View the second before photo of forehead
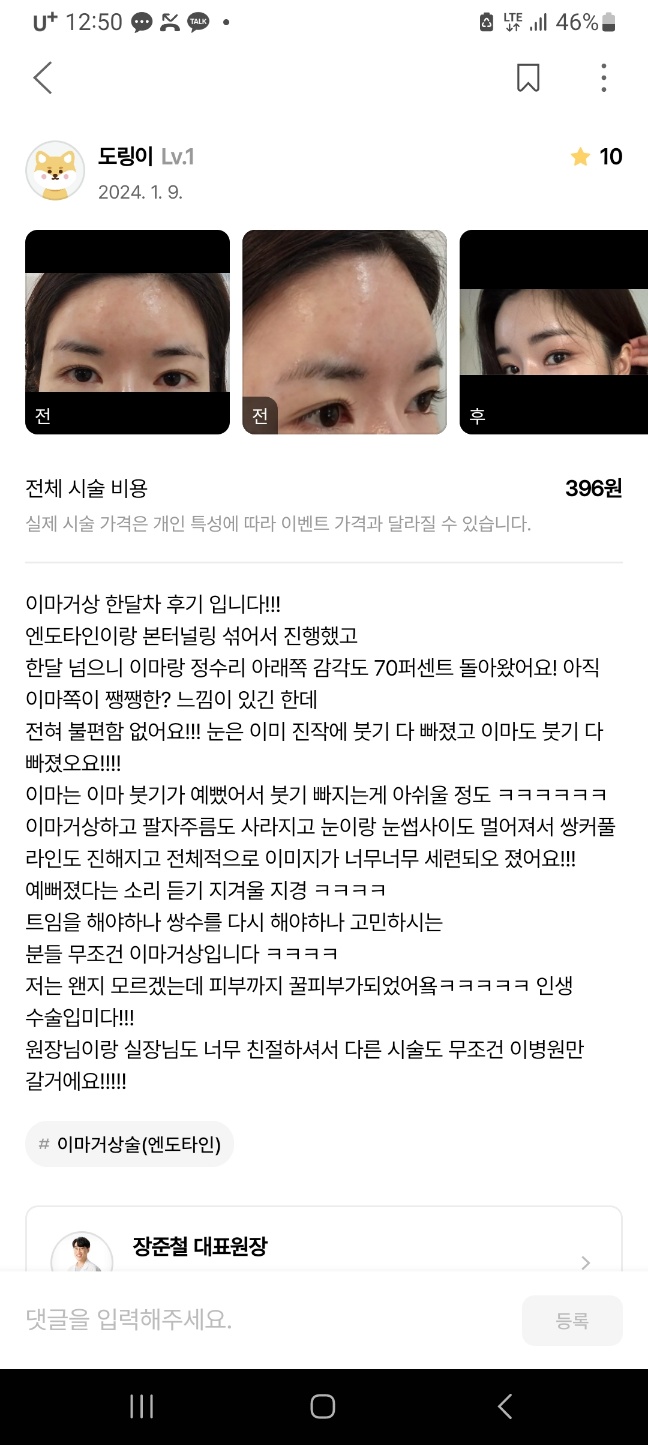The width and height of the screenshot is (648, 1445). (x=344, y=332)
